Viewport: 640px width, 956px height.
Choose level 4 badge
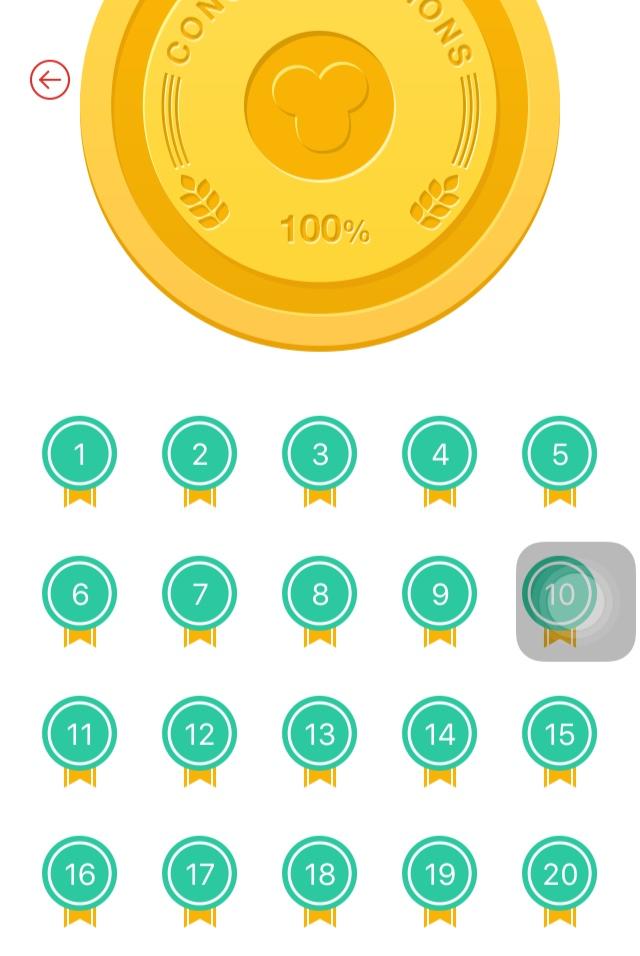point(440,455)
